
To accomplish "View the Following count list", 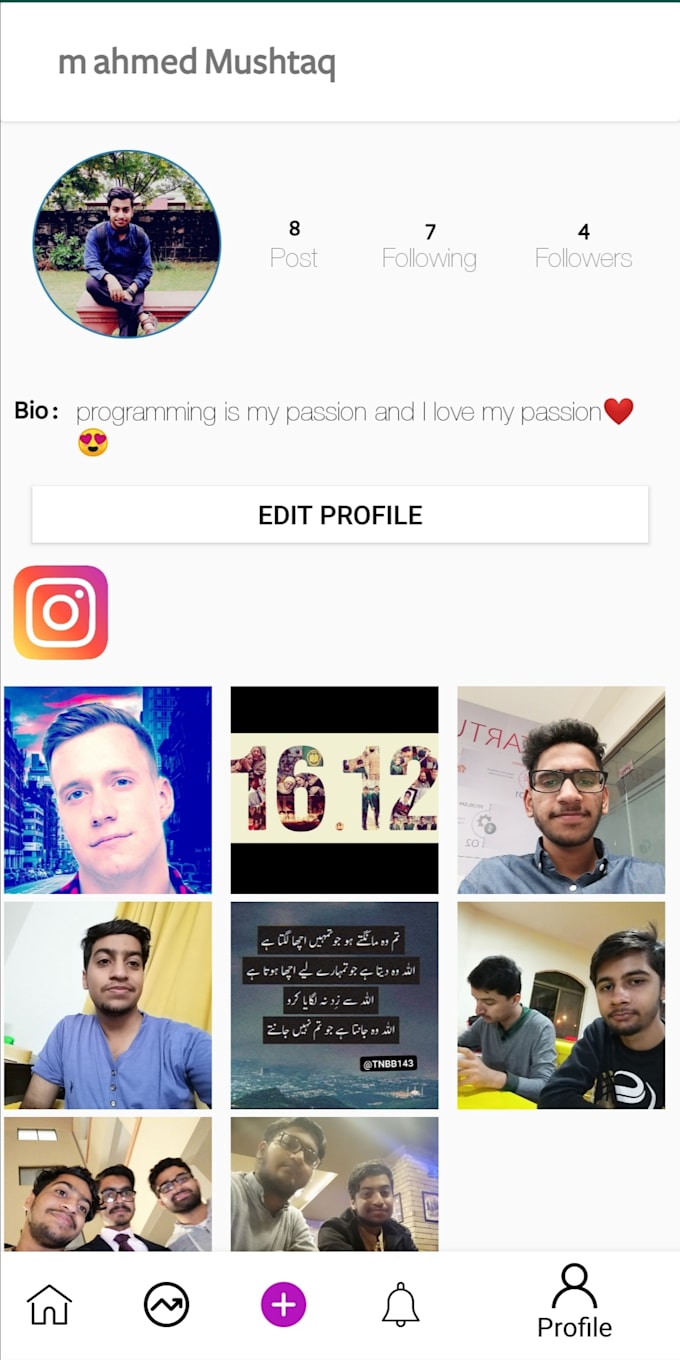I will (429, 246).
